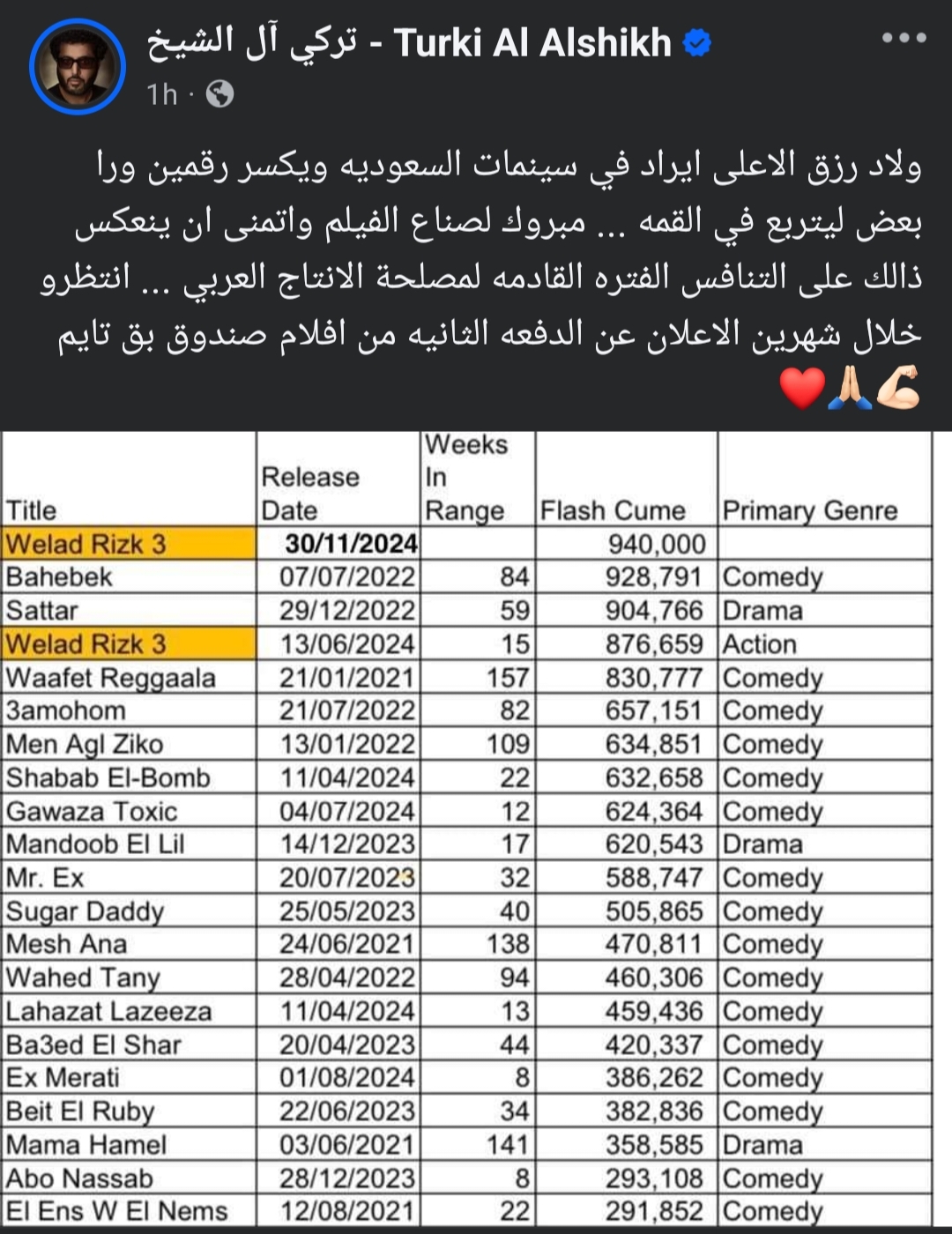The image size is (952, 1234).
Task: Open the Turki Al Alshikh profile name link
Action: coord(410,42)
